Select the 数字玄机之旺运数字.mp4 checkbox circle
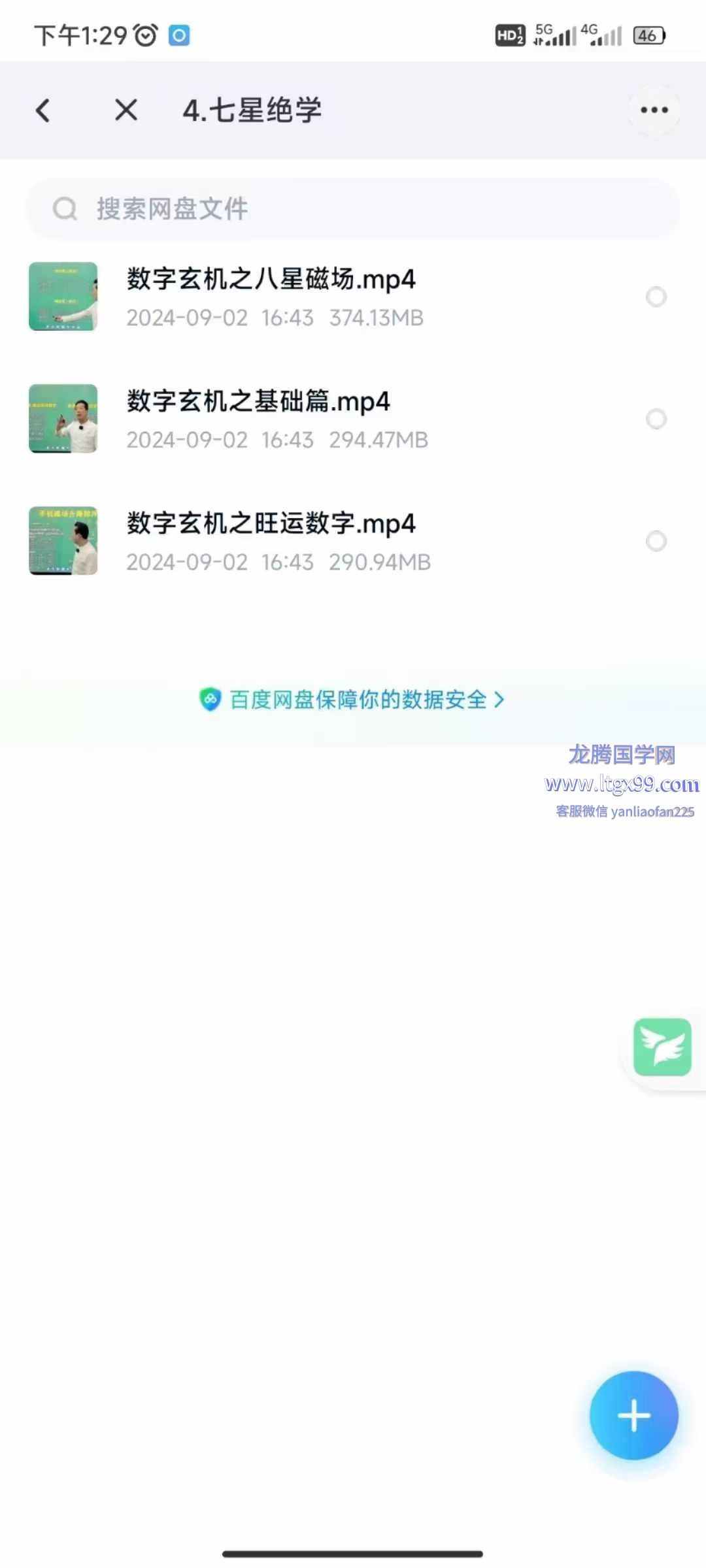Image resolution: width=706 pixels, height=1568 pixels. coord(656,541)
